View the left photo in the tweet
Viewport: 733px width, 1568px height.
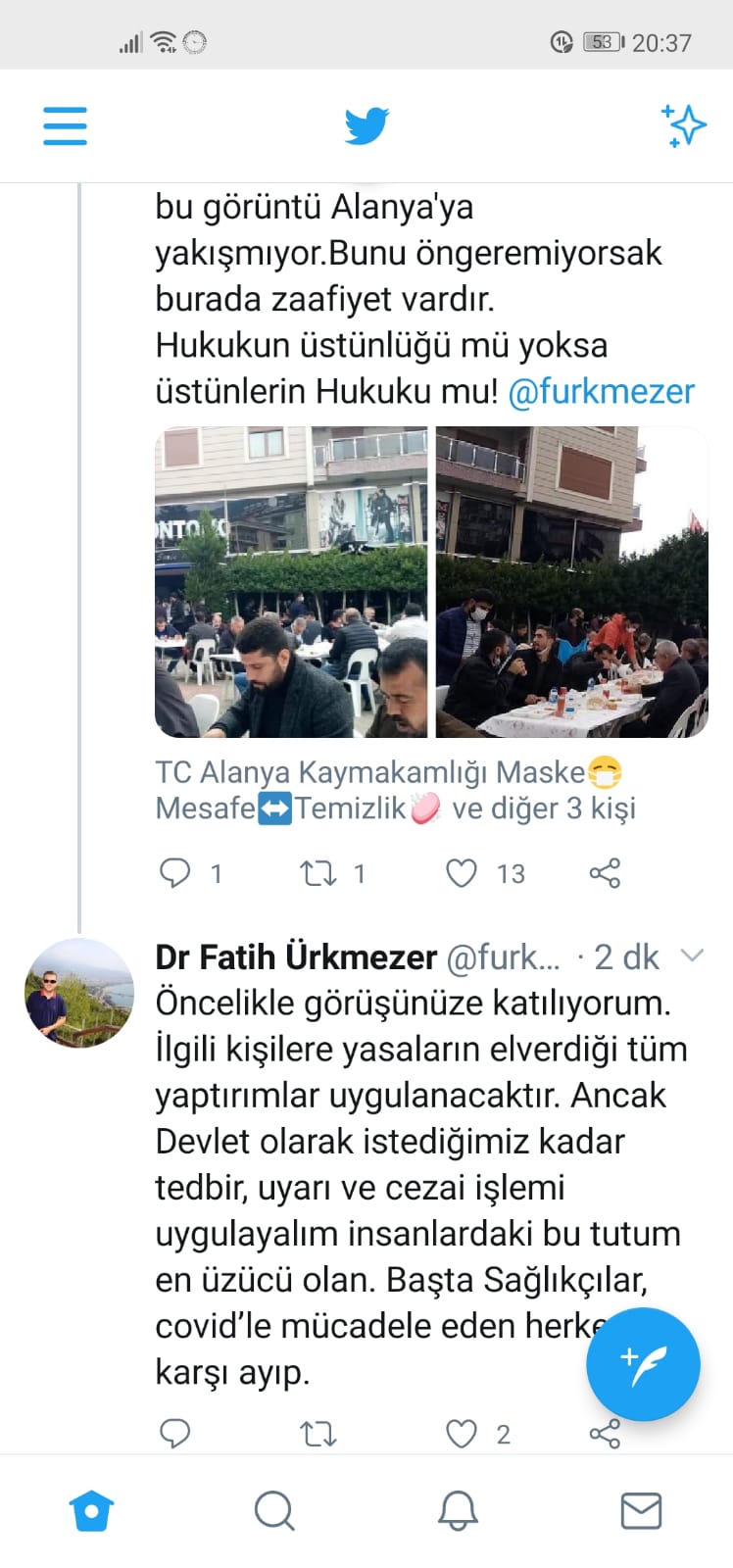point(291,581)
